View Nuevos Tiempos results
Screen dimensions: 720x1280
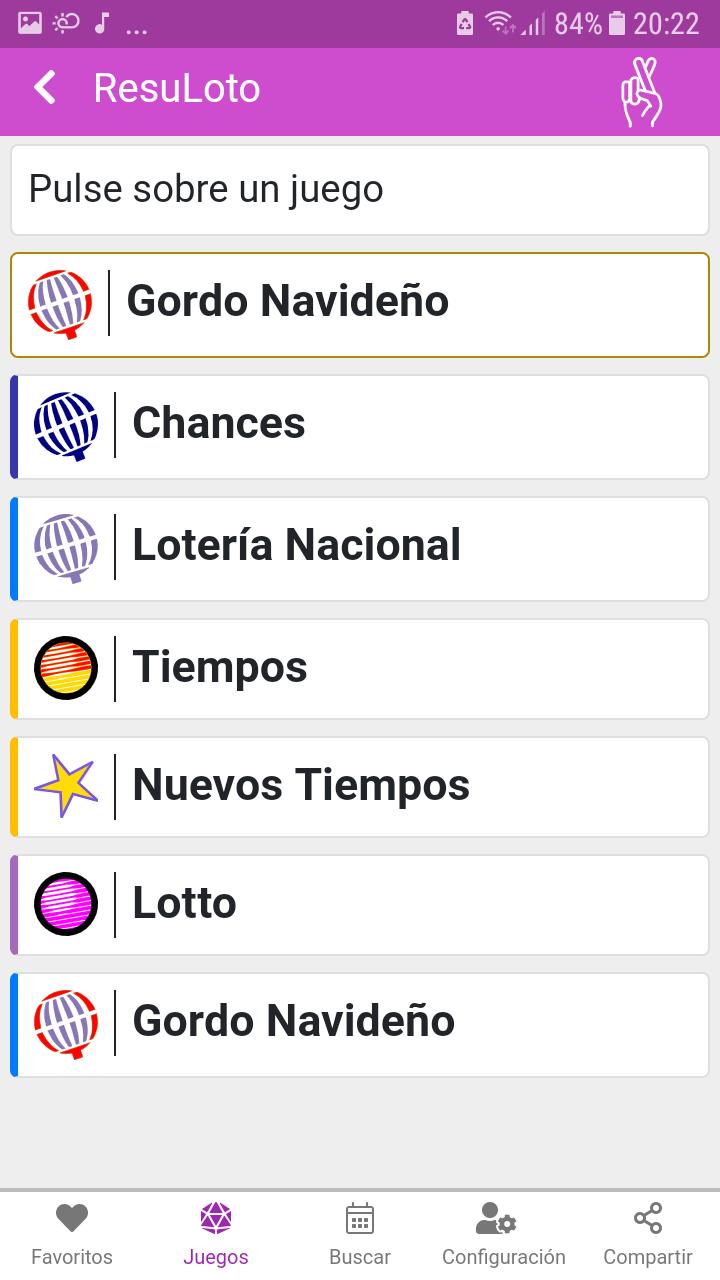click(360, 787)
